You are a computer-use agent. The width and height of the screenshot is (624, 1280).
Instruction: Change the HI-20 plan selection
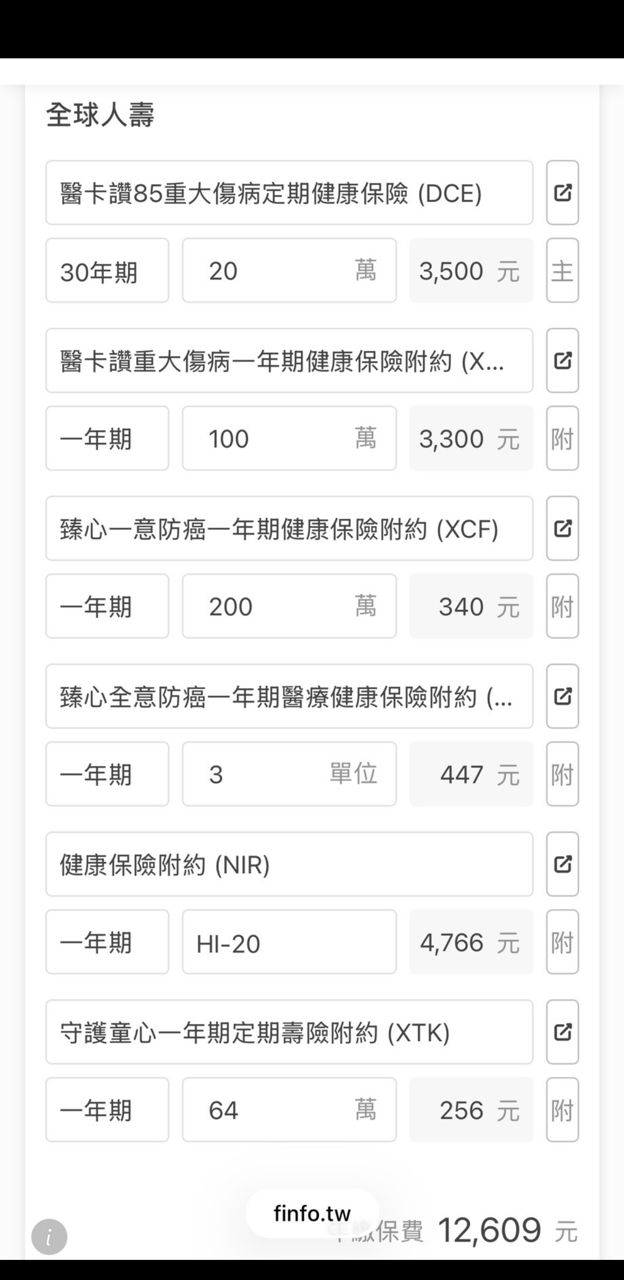point(289,942)
